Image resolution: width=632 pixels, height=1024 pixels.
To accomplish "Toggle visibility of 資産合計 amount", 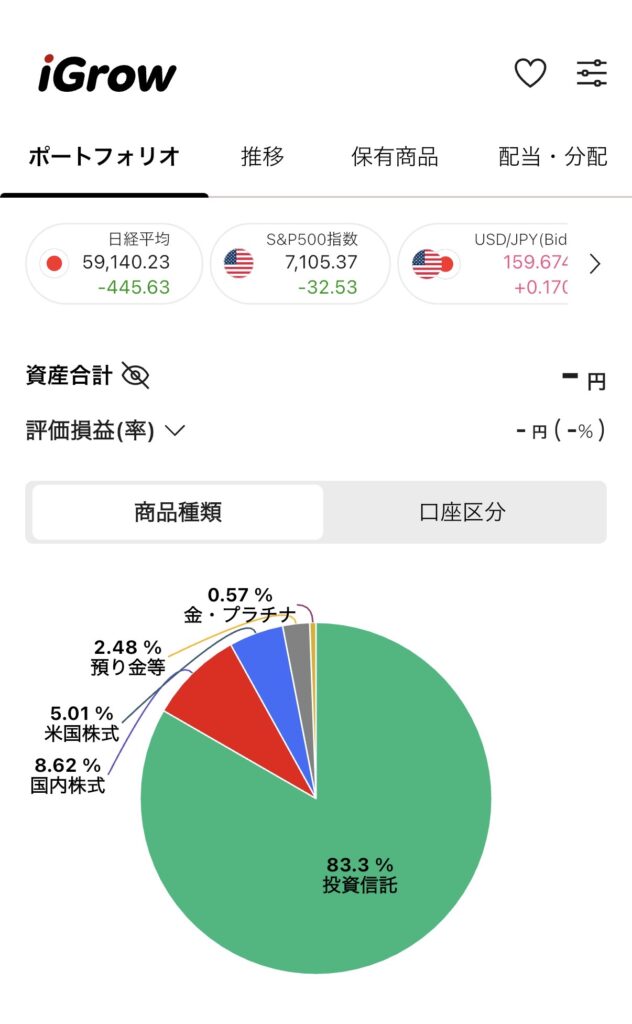I will [135, 376].
